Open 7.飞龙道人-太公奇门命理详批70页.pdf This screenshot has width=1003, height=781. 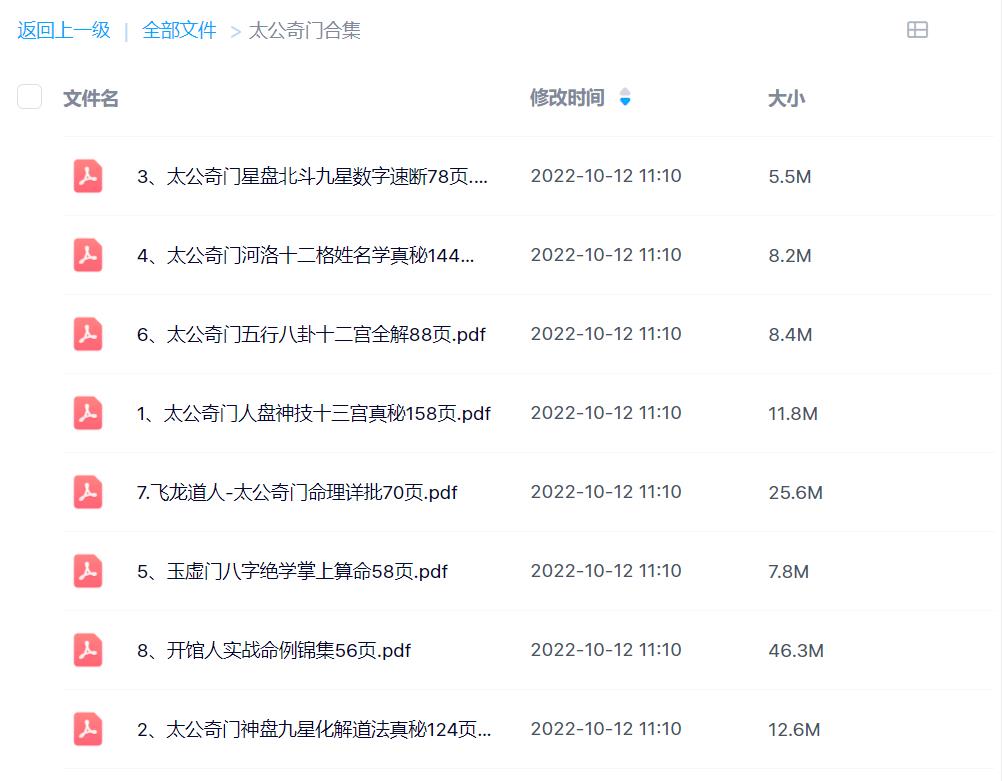coord(297,492)
